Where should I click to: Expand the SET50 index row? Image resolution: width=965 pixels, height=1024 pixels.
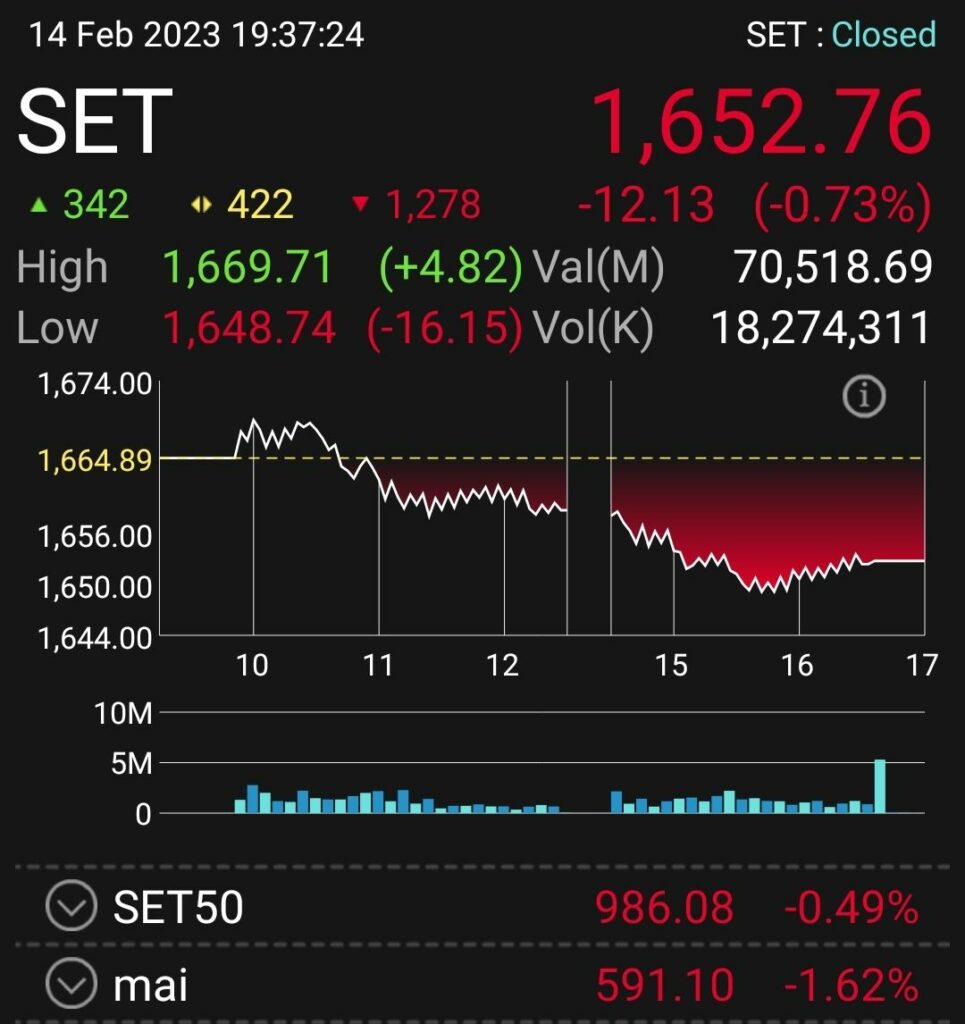coord(72,907)
